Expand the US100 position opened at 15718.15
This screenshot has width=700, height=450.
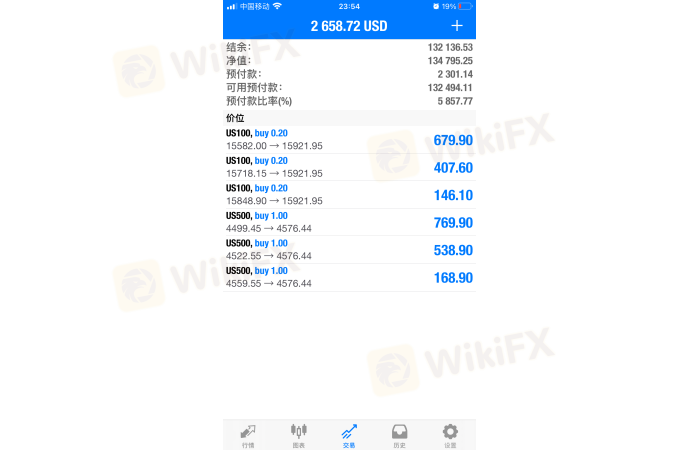click(x=349, y=167)
